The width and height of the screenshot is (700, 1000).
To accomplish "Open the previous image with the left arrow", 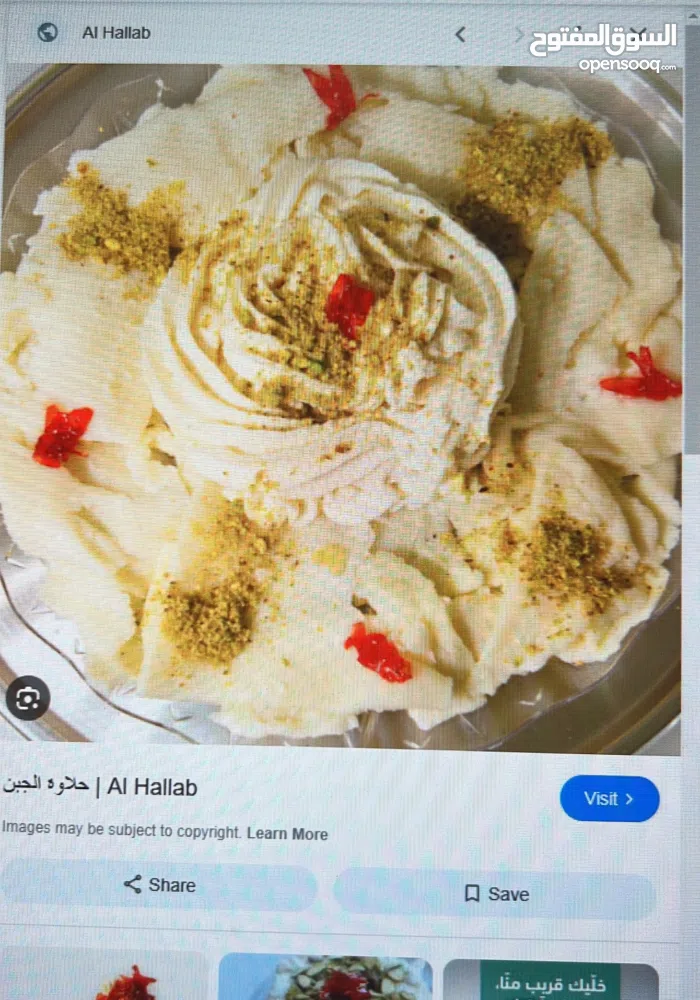I will click(x=460, y=34).
